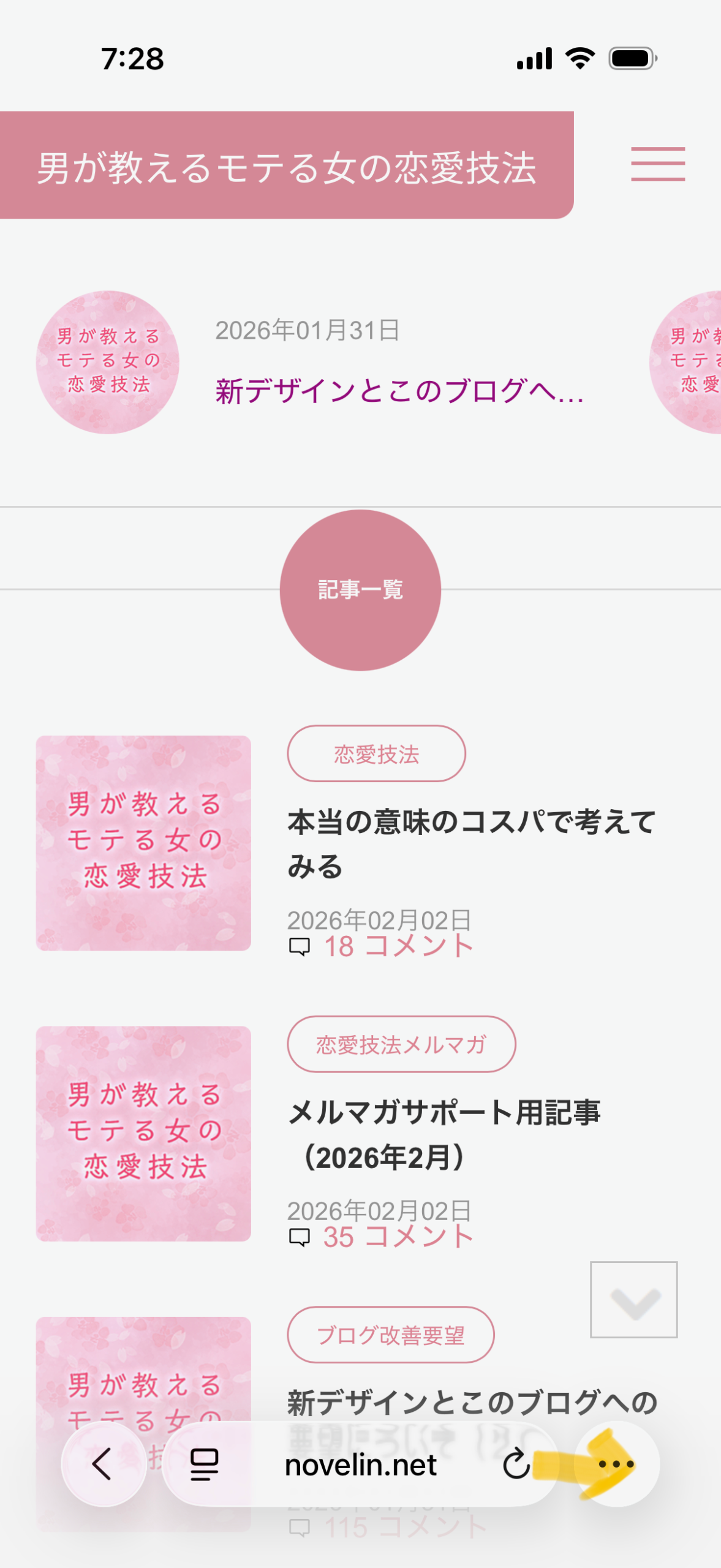Open the browser more options button
This screenshot has height=1568, width=721.
pos(616,1464)
